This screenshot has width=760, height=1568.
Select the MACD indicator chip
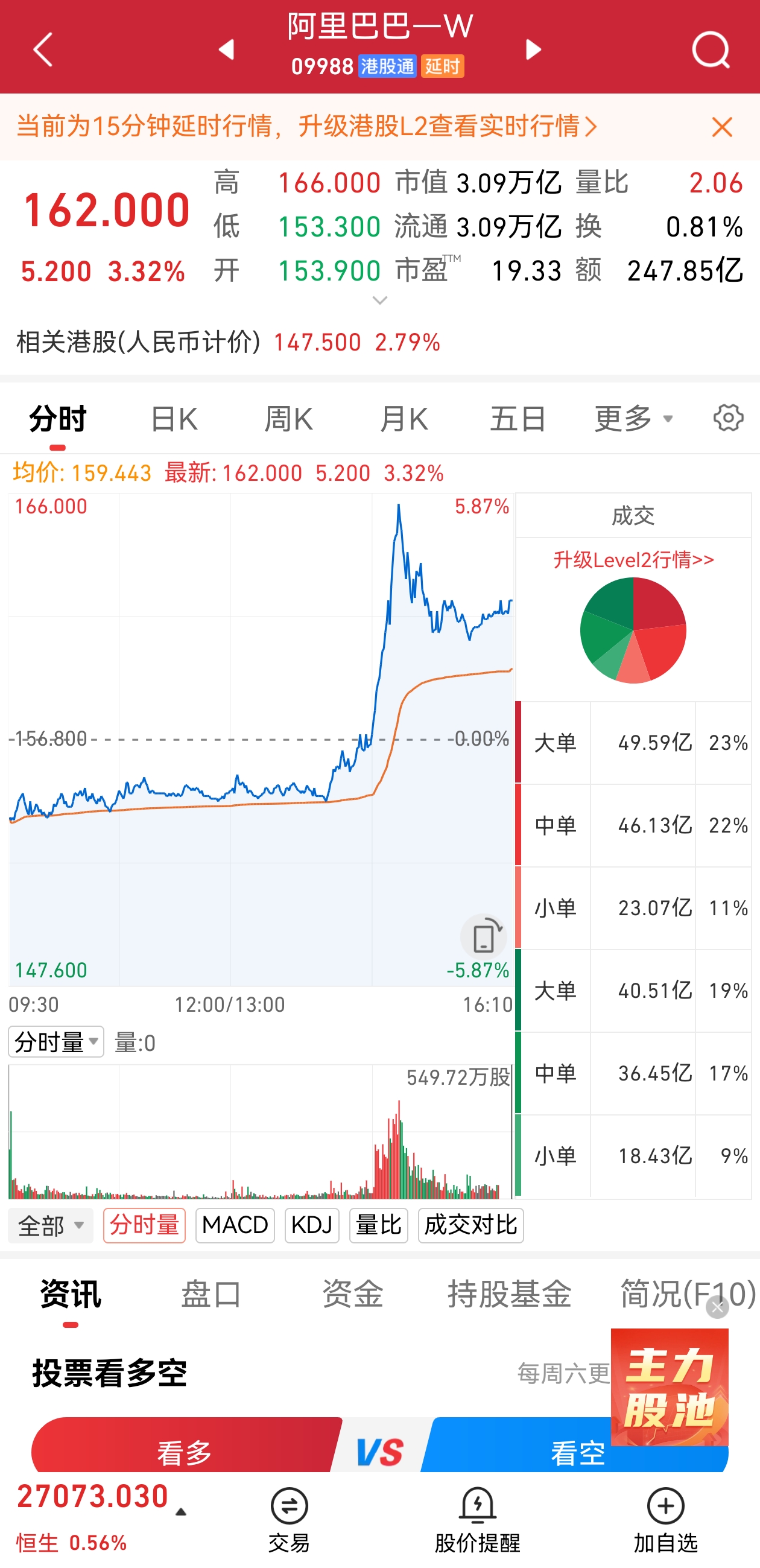(x=235, y=1225)
